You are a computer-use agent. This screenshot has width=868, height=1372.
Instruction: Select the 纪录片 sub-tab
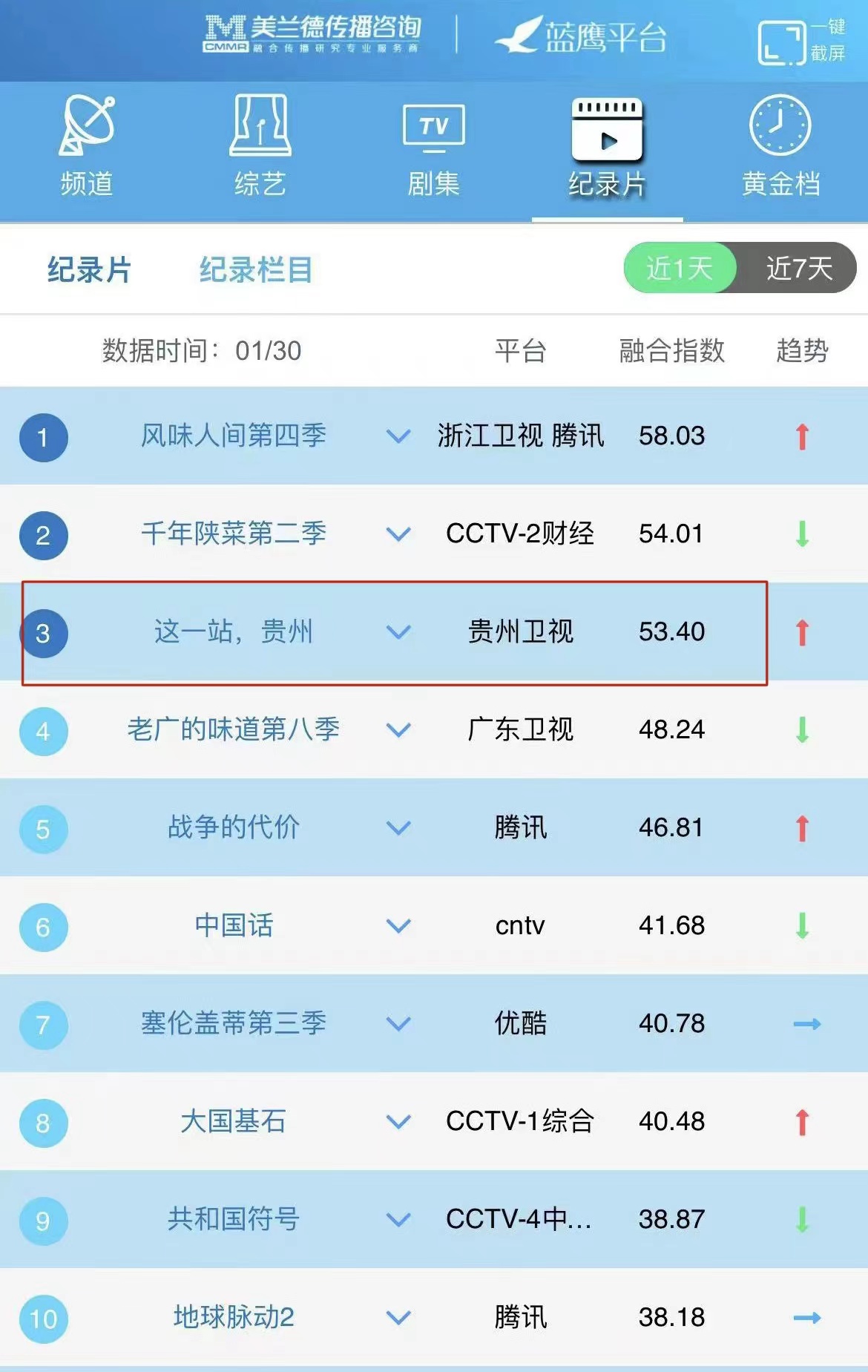pyautogui.click(x=89, y=269)
